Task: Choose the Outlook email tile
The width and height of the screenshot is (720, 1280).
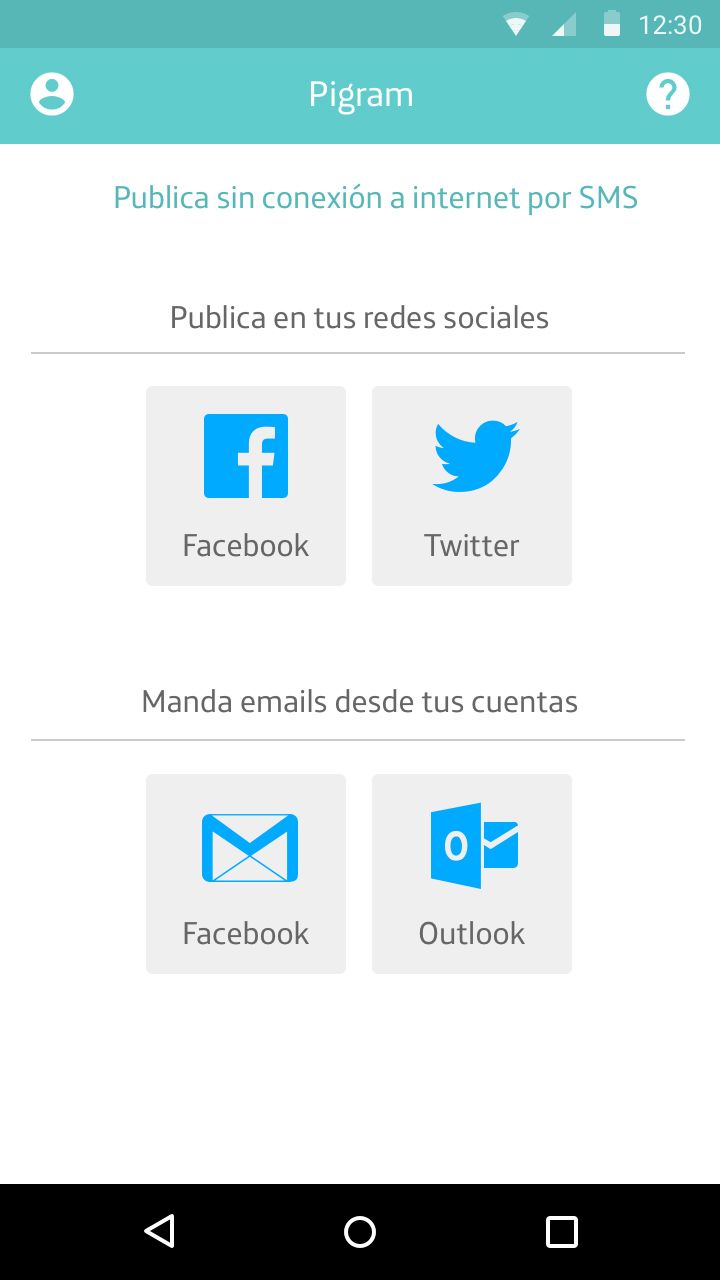Action: 472,874
